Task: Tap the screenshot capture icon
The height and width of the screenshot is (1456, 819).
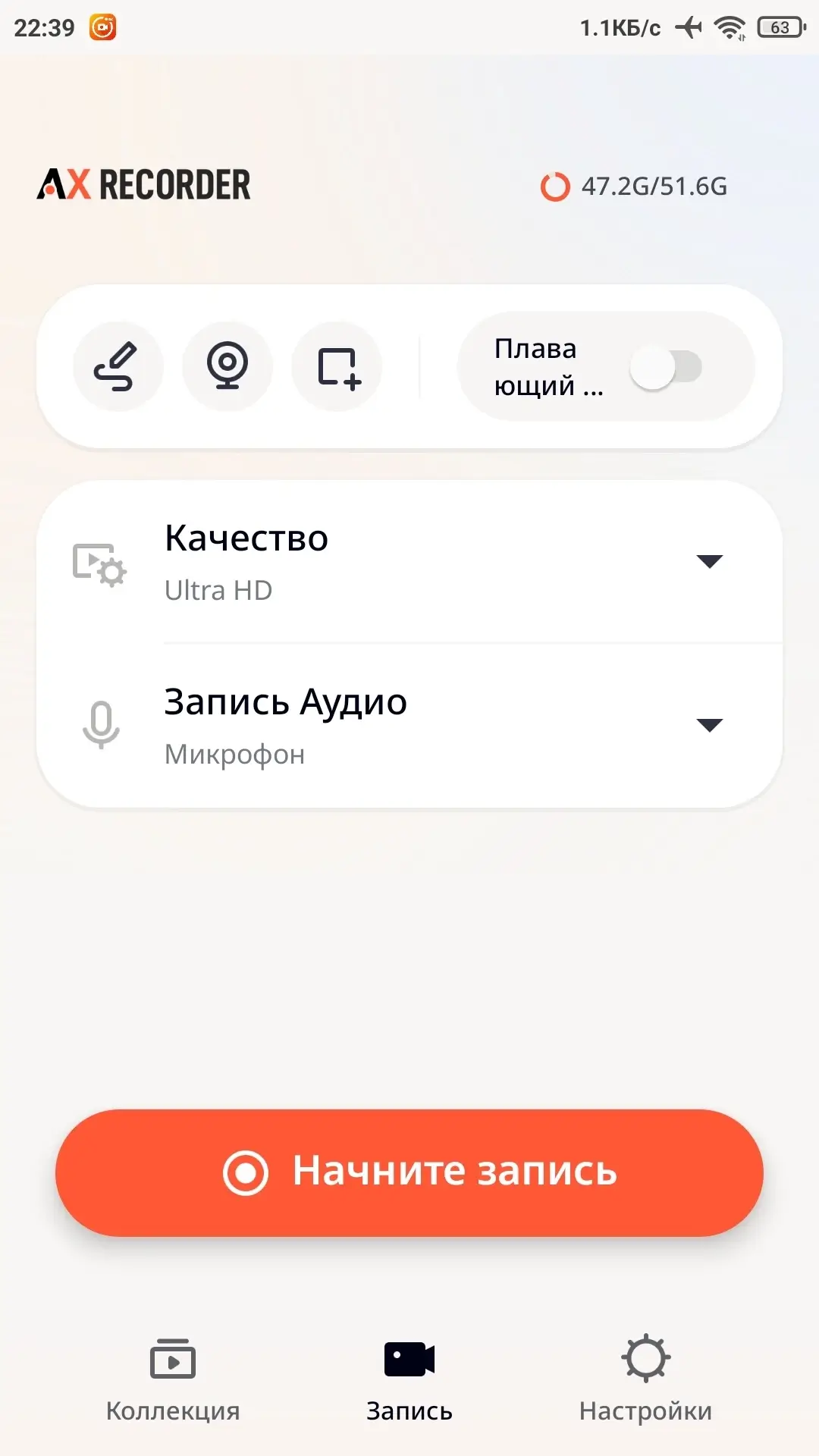Action: tap(337, 367)
